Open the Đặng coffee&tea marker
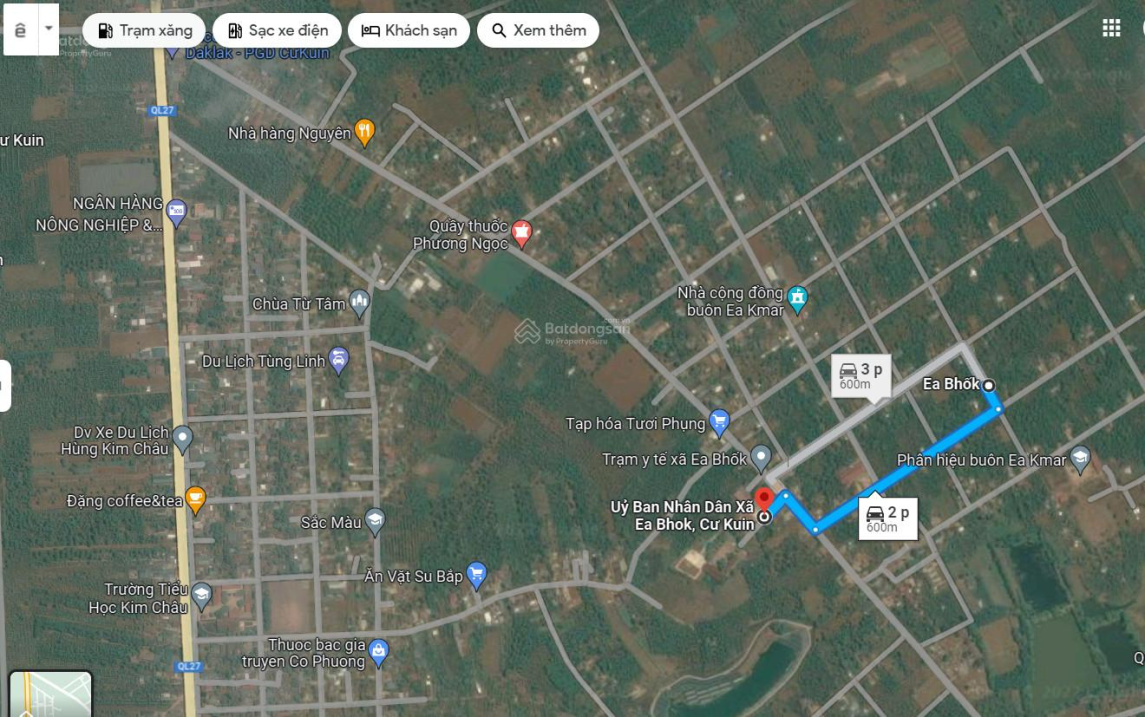 (x=196, y=499)
